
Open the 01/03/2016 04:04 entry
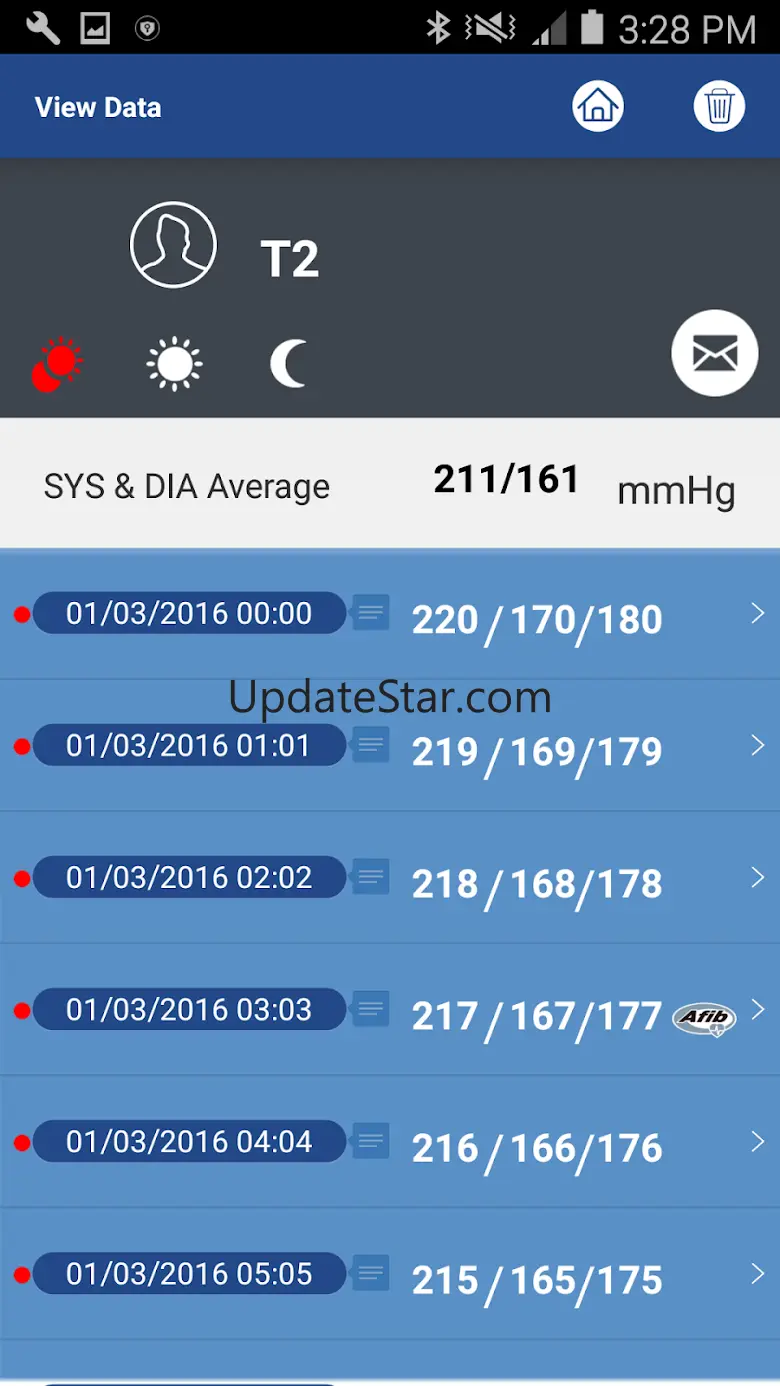coord(390,1142)
